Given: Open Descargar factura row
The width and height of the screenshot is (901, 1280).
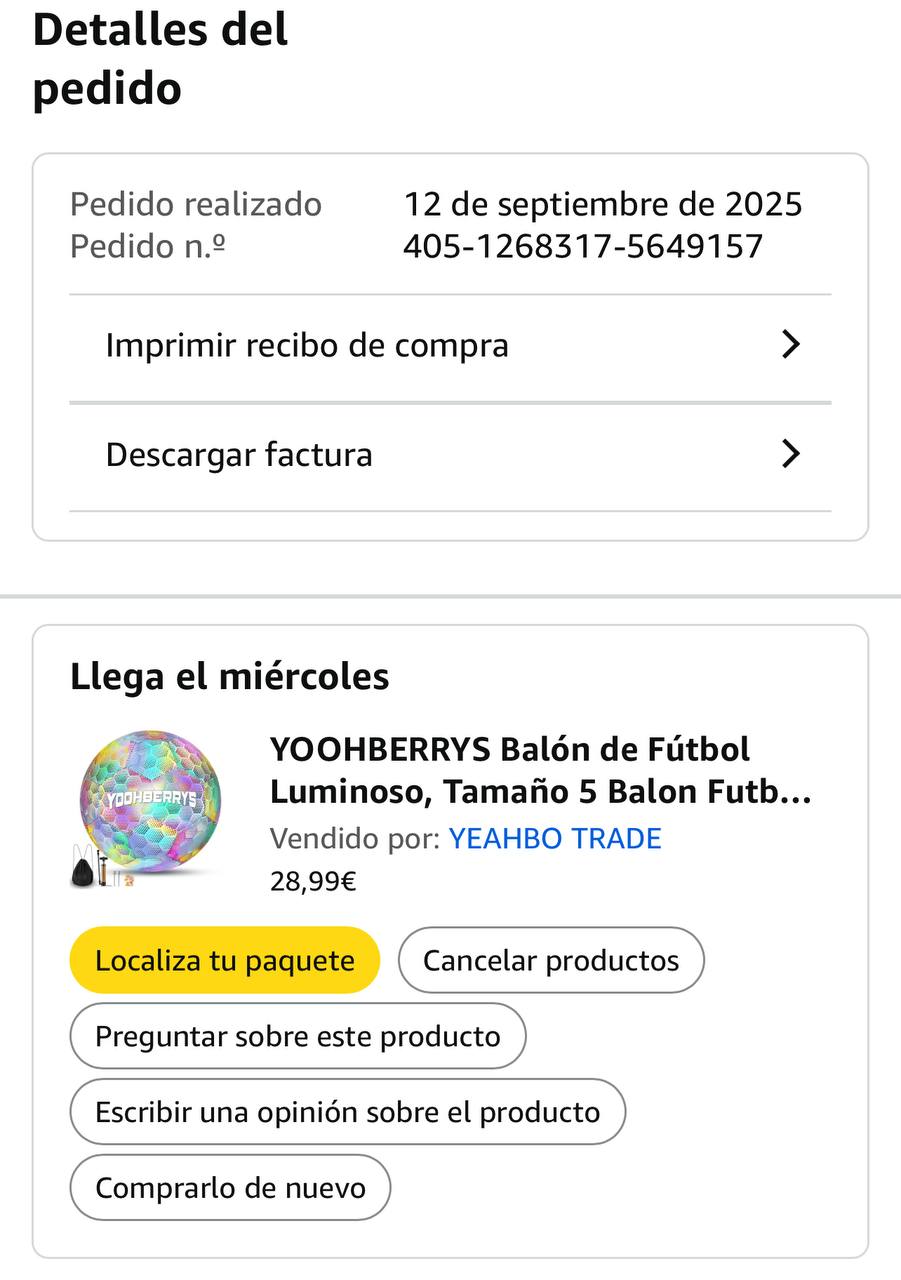Looking at the screenshot, I should (450, 455).
